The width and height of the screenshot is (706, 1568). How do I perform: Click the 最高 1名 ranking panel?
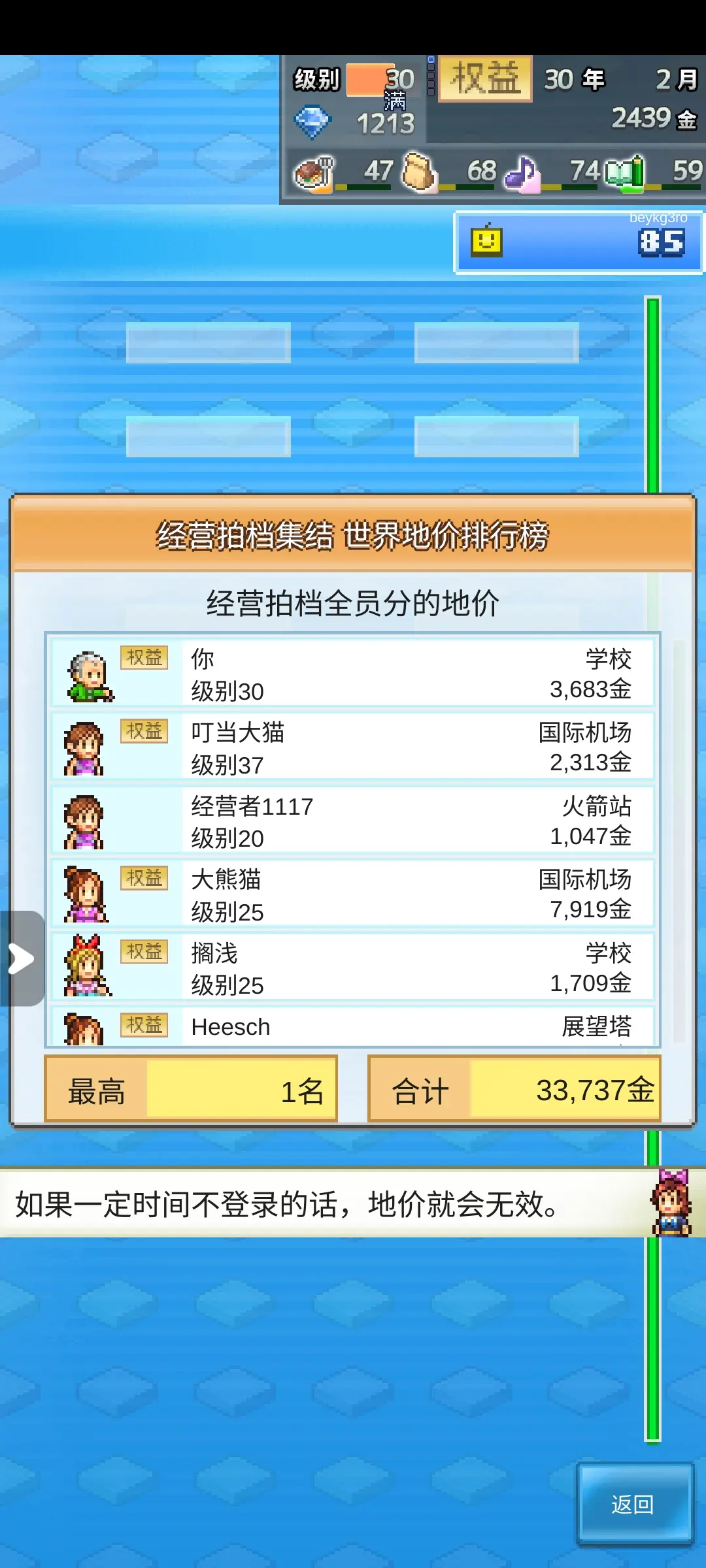point(191,1088)
